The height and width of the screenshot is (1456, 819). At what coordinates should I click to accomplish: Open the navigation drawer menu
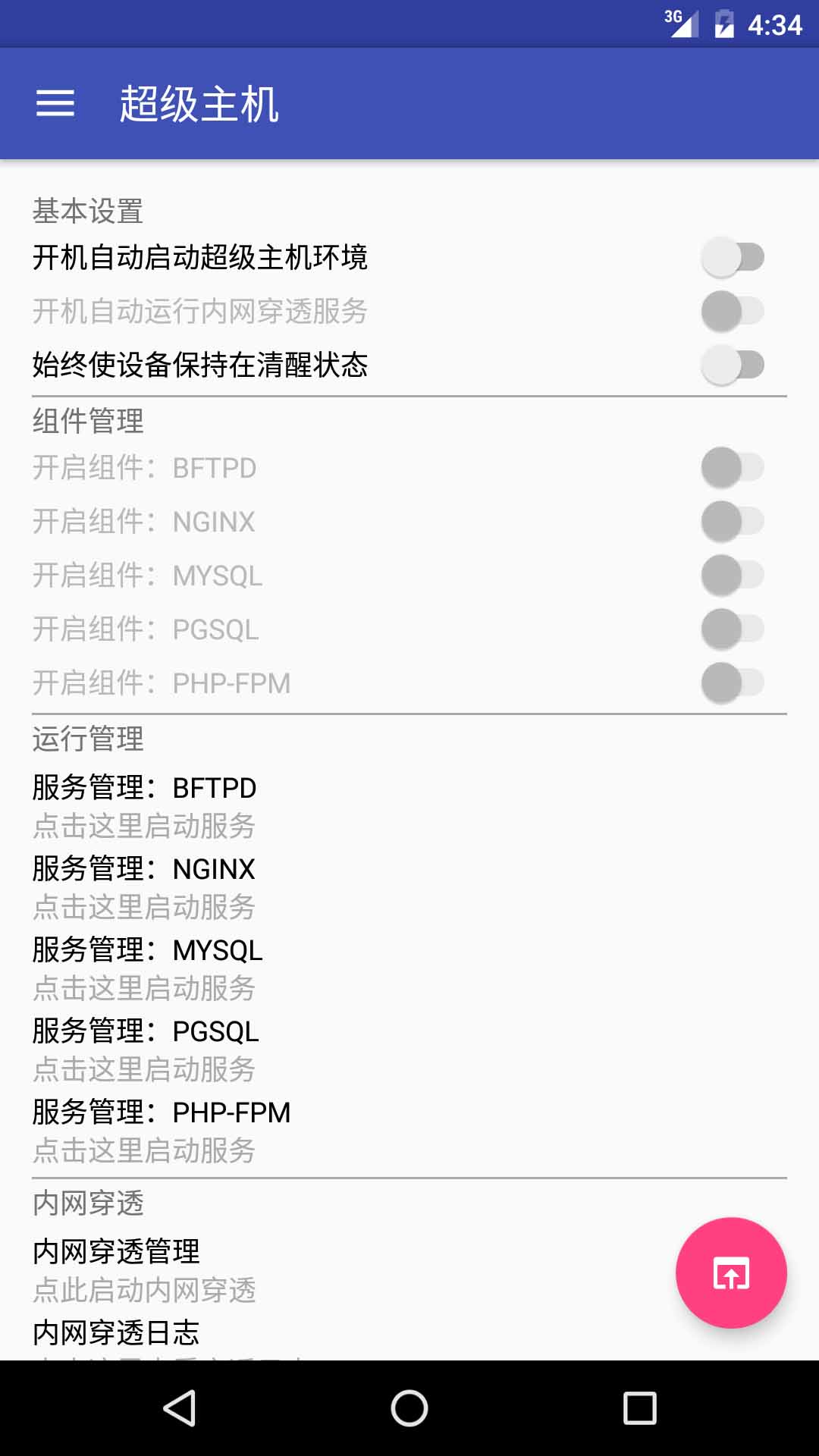click(x=55, y=103)
